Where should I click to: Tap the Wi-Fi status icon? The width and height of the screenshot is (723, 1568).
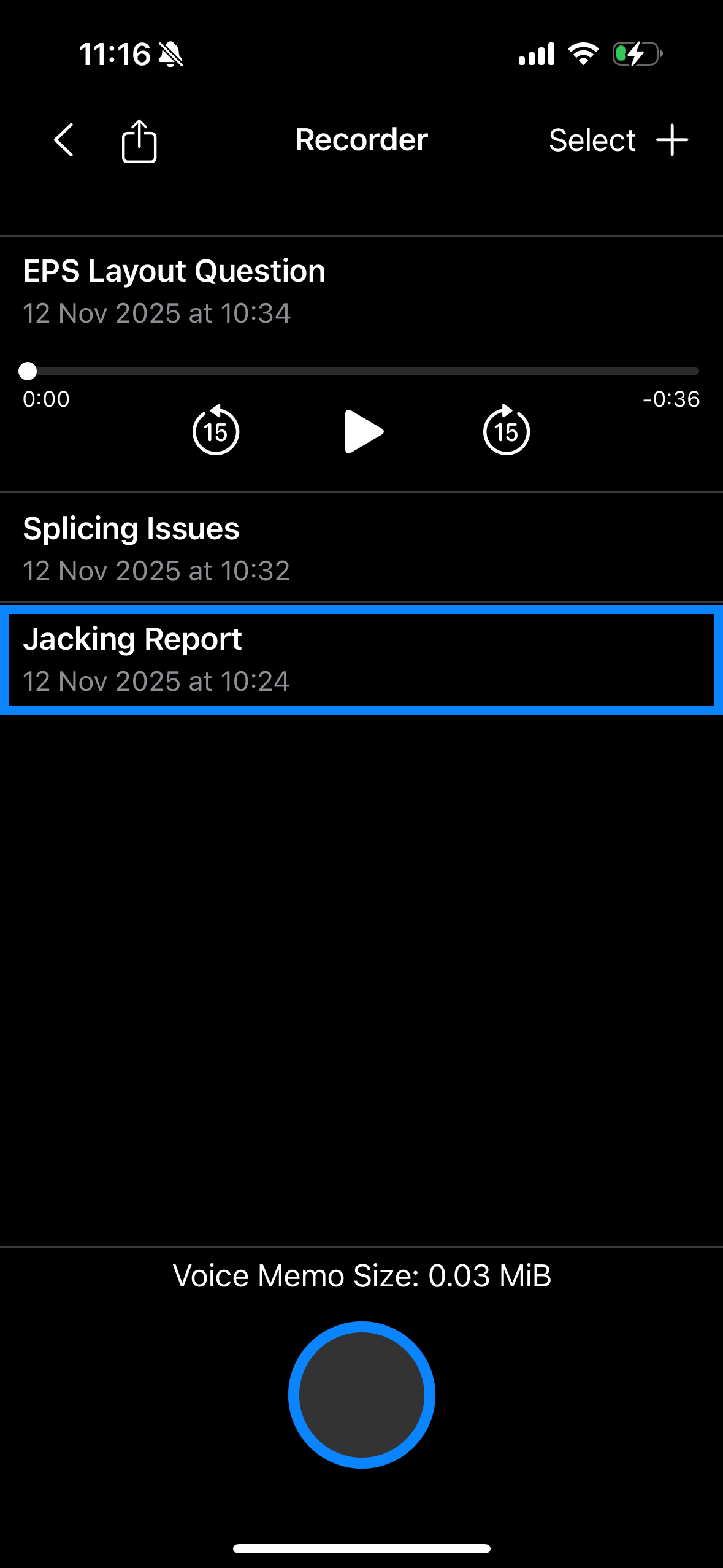tap(582, 54)
